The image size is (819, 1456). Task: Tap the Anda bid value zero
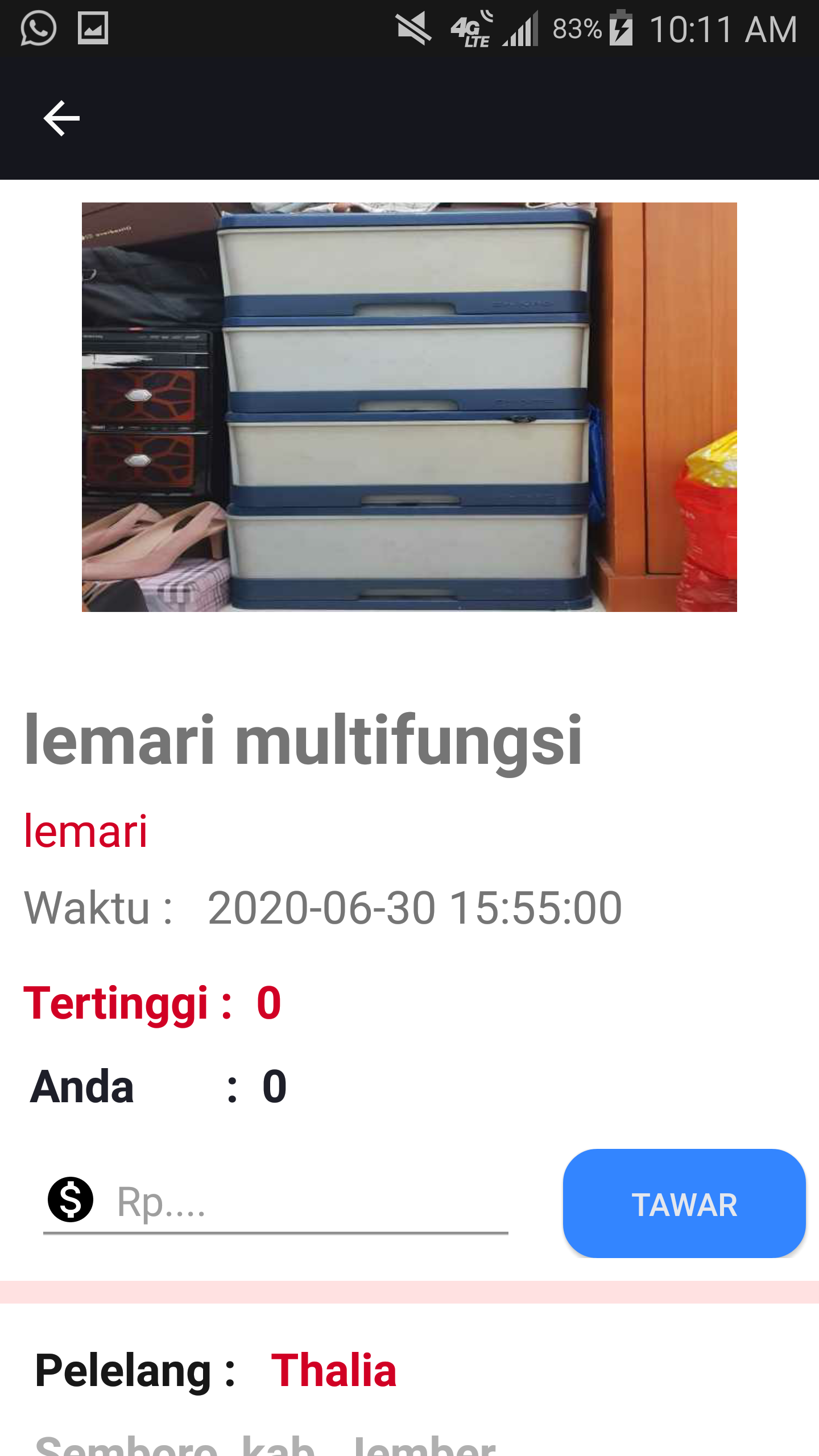tap(276, 1086)
